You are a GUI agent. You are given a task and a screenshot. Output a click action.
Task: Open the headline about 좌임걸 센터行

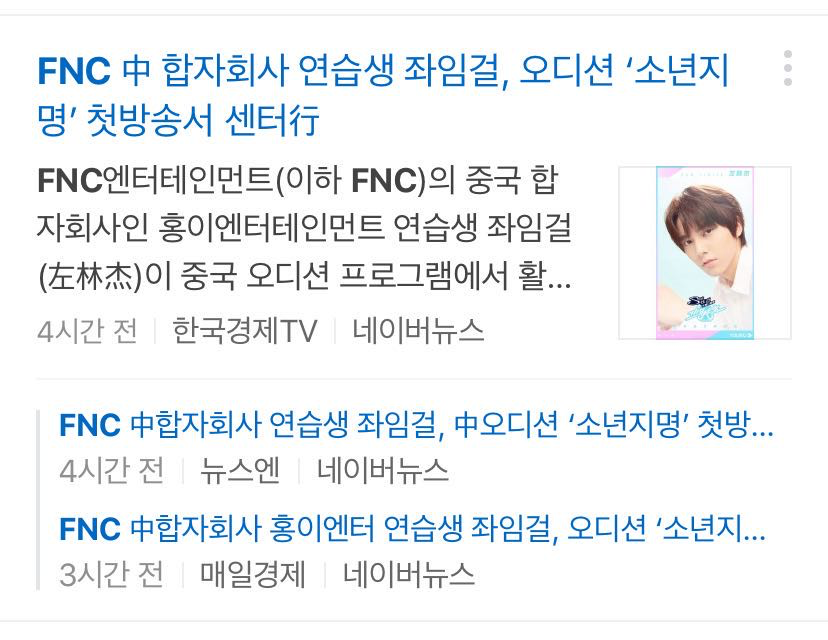[382, 95]
